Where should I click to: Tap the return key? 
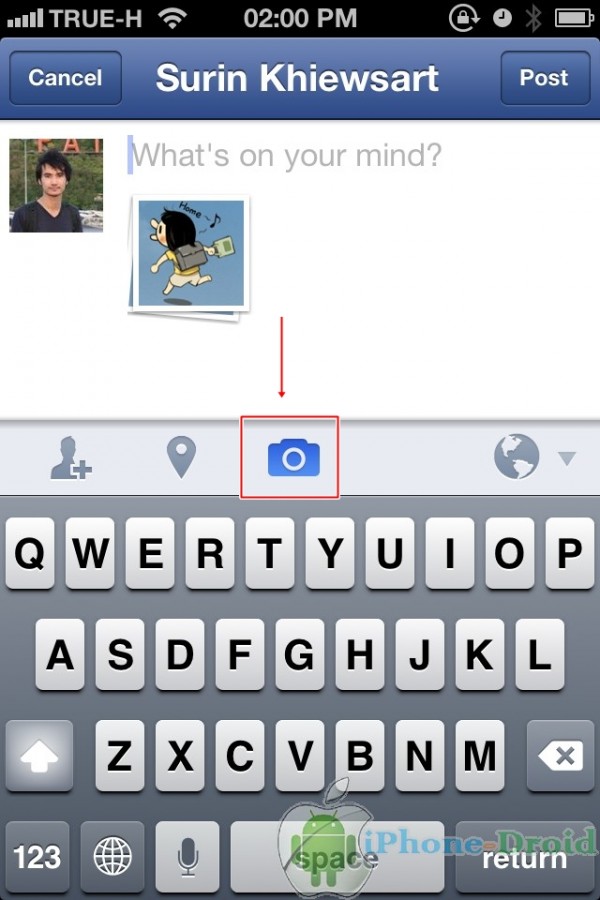tap(523, 857)
